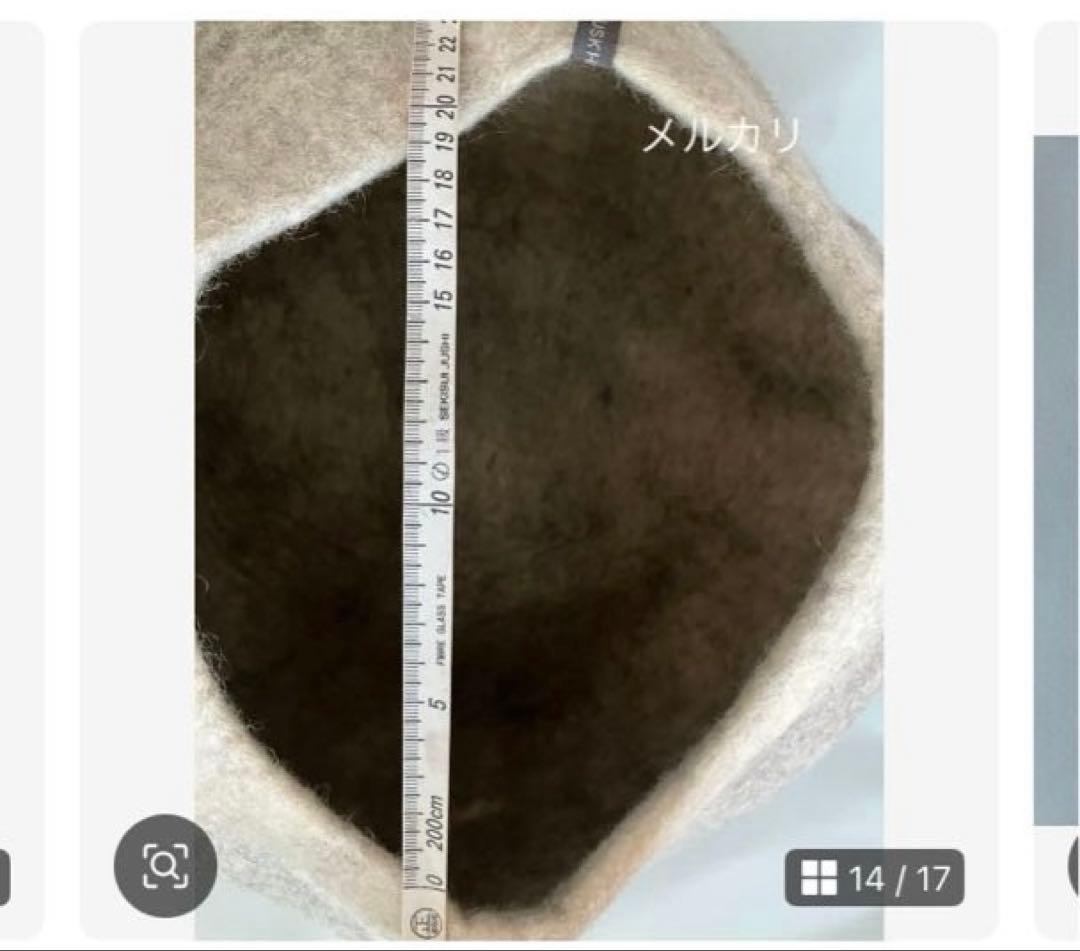Open the 14 / 17 photo grid
Image resolution: width=1080 pixels, height=951 pixels.
874,879
